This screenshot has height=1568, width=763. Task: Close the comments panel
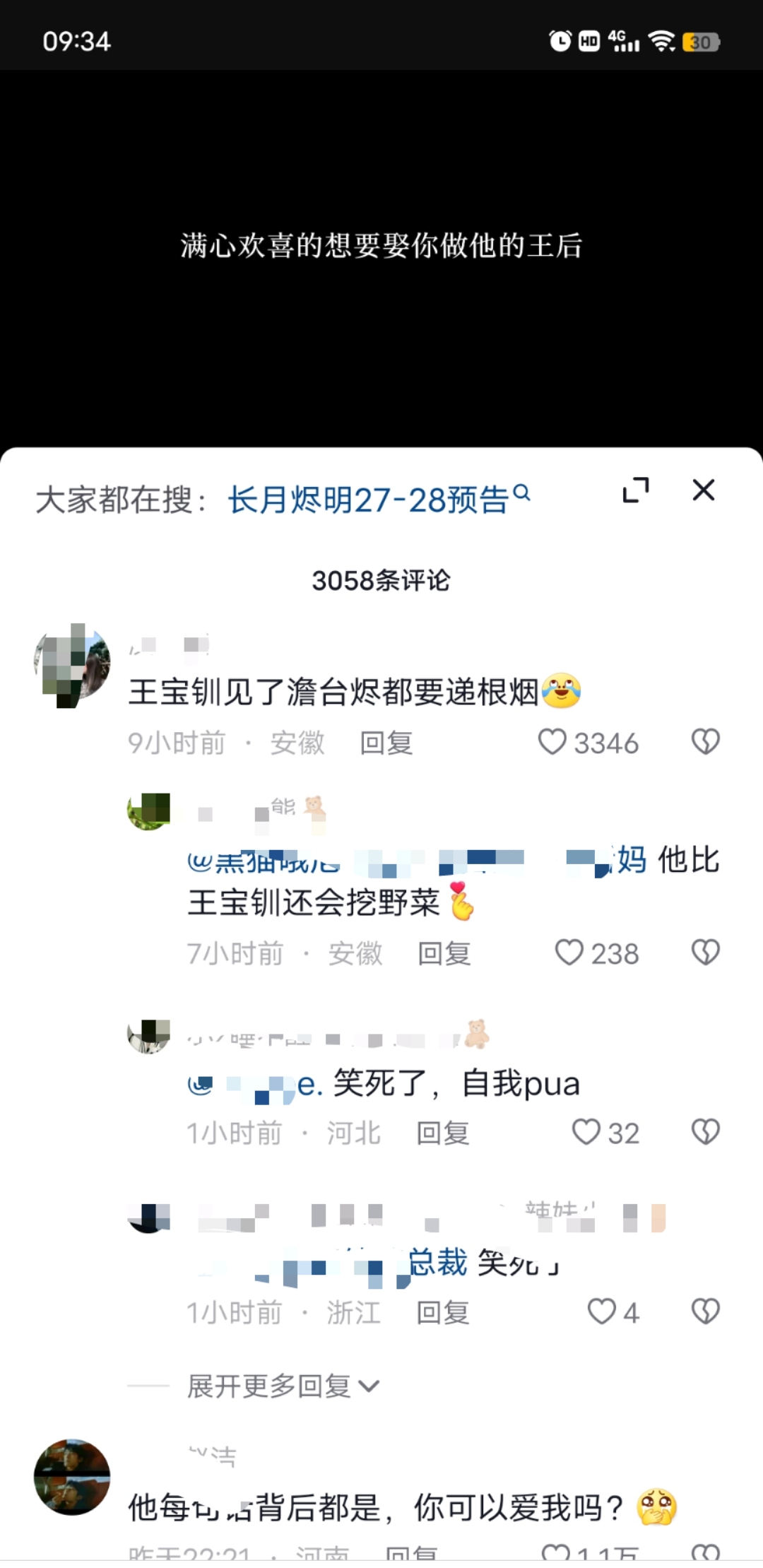[x=703, y=490]
